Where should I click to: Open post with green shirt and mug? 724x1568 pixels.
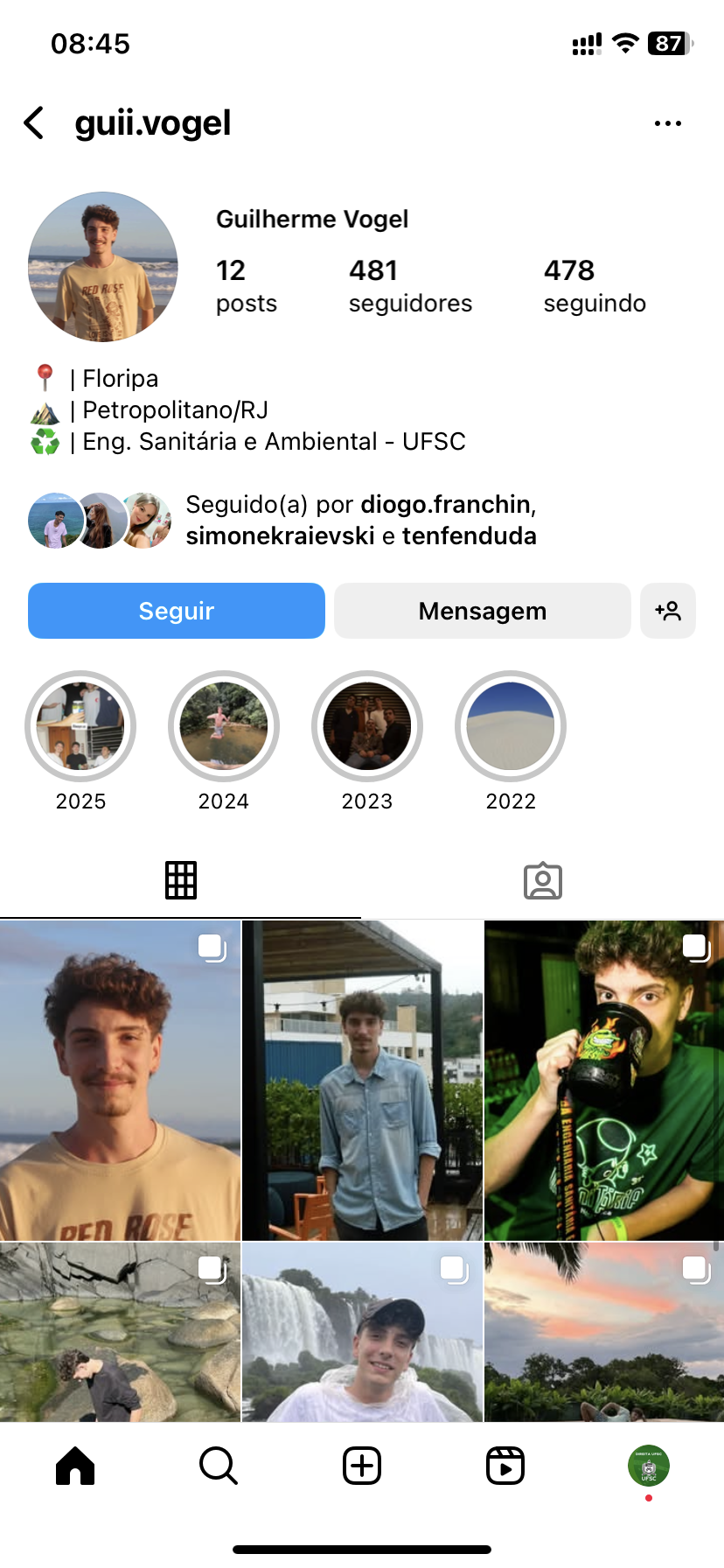[x=604, y=1081]
